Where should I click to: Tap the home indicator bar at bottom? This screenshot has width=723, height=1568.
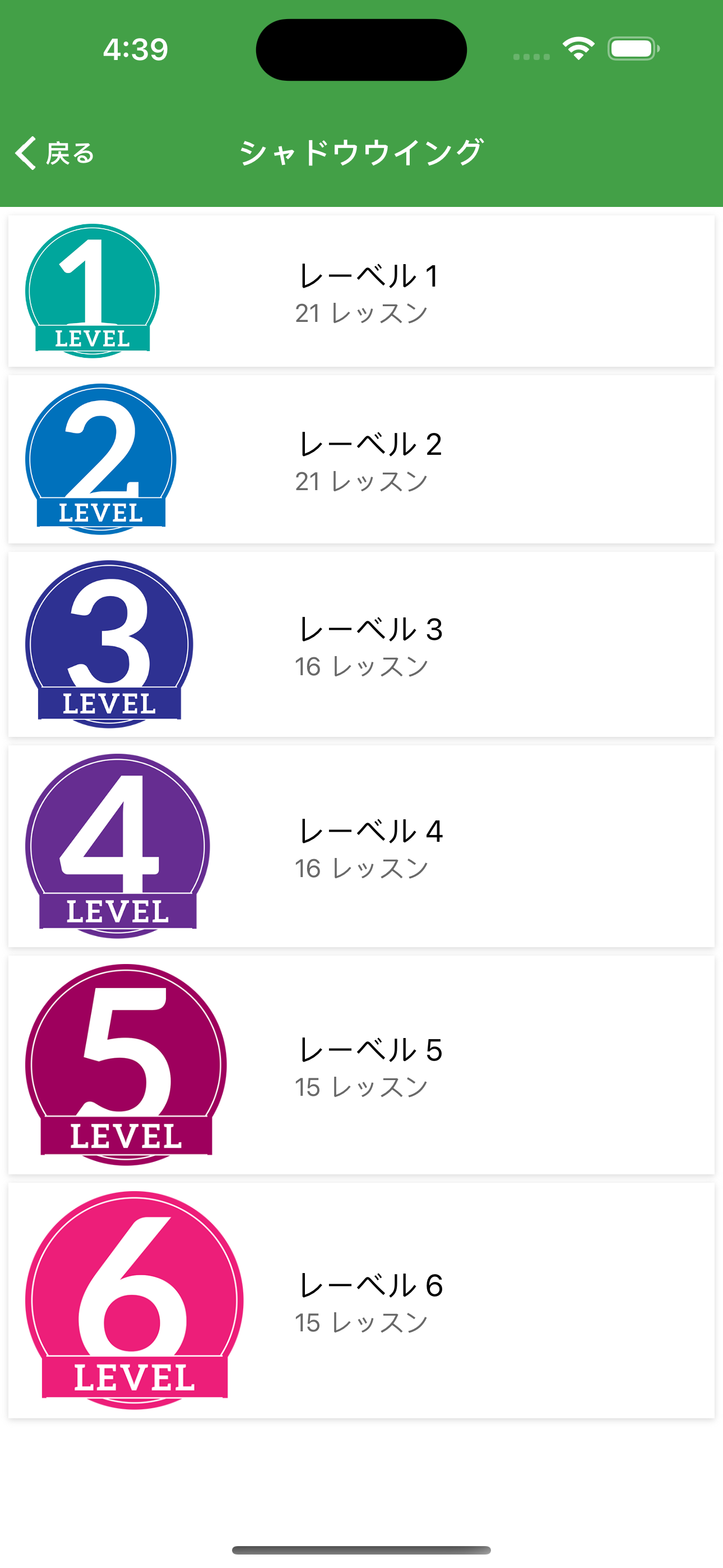361,1548
